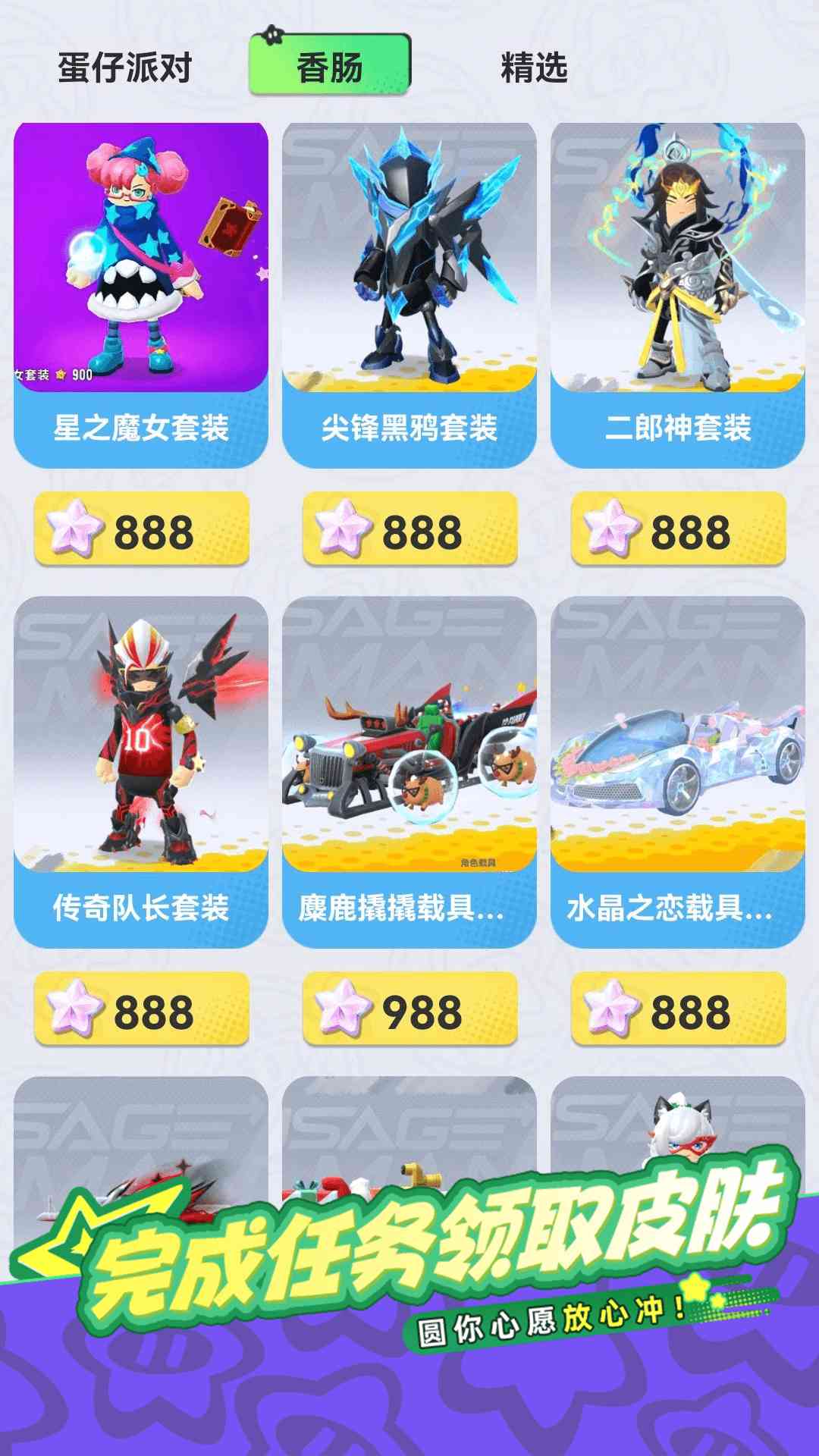Redeem 星之魔女套装 with its 888 button

coord(142,530)
